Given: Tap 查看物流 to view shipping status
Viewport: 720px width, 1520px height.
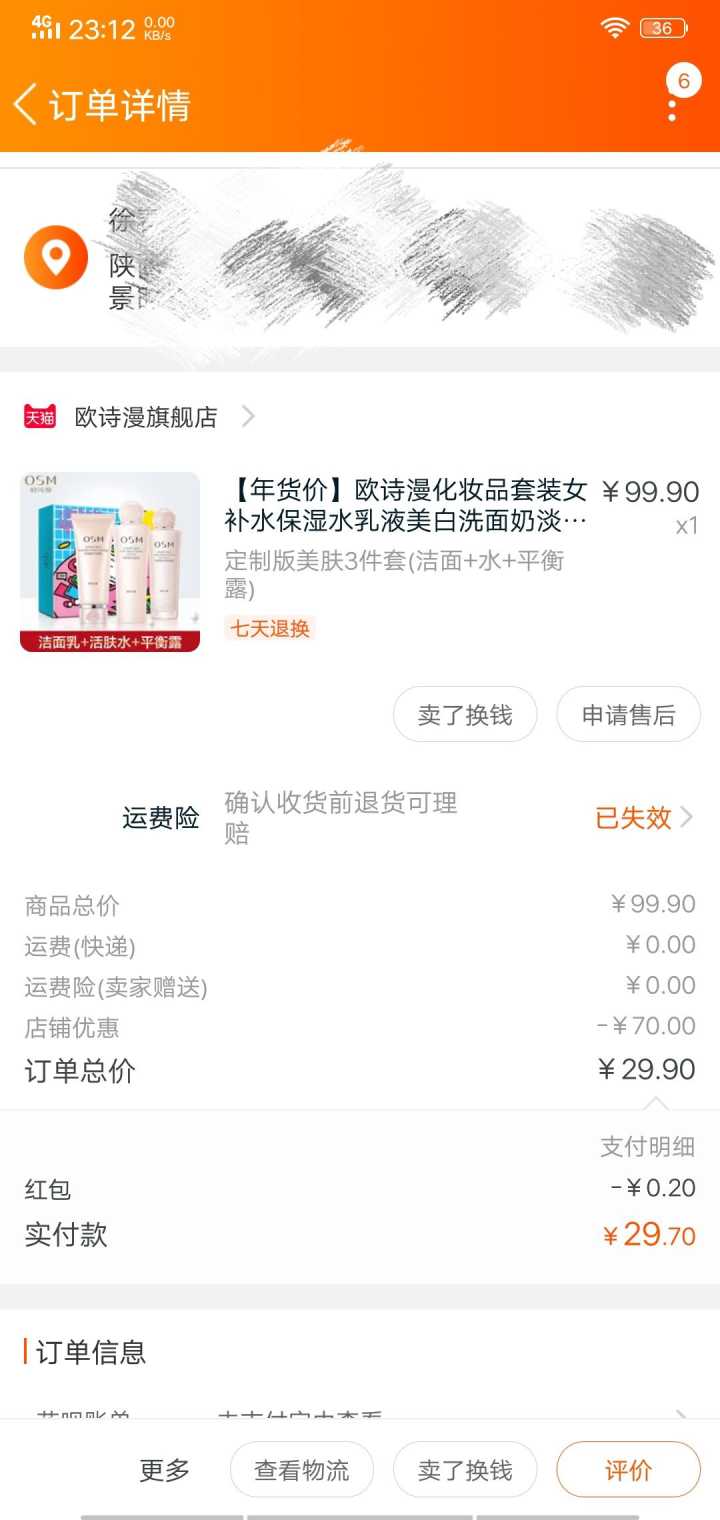Looking at the screenshot, I should [x=302, y=1470].
